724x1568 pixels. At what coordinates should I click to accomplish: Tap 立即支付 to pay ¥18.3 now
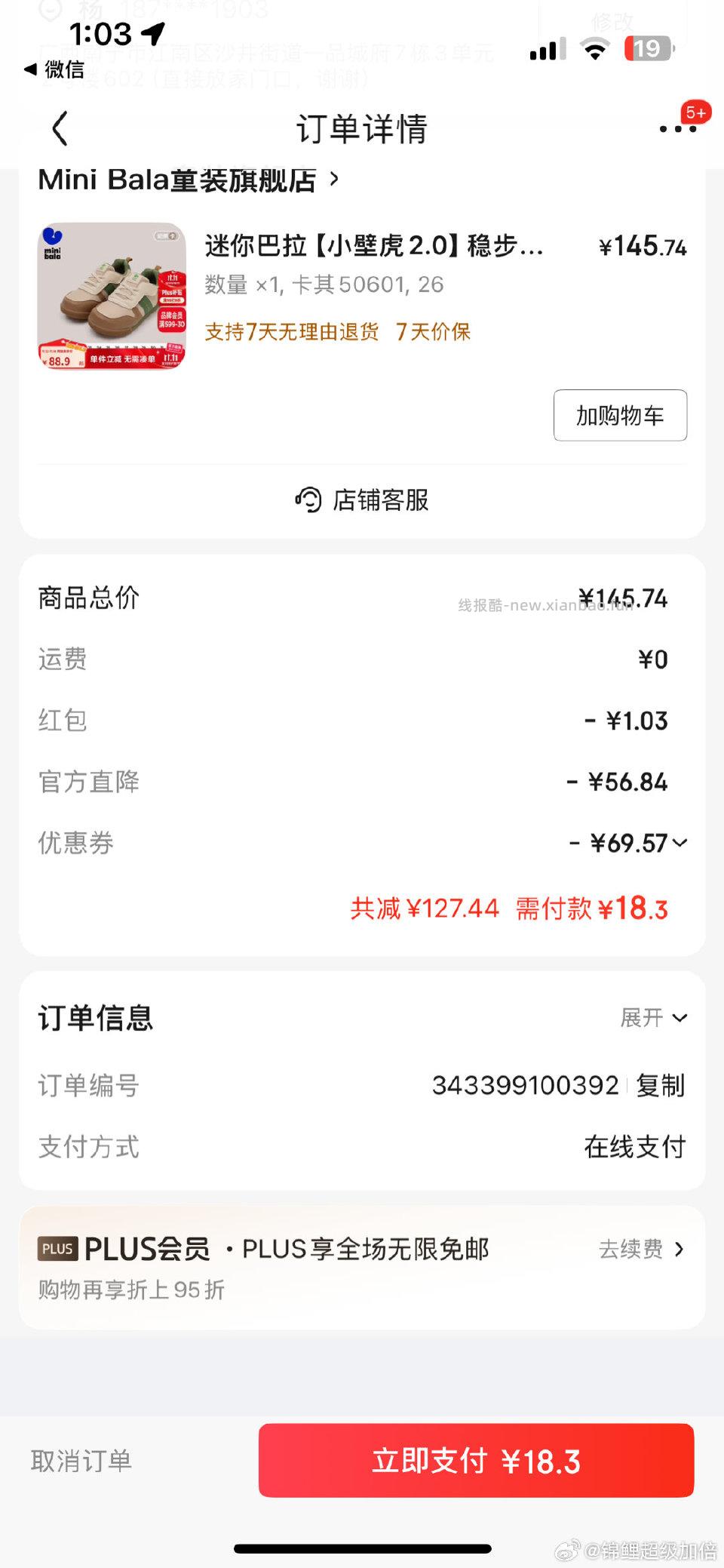tap(474, 1460)
